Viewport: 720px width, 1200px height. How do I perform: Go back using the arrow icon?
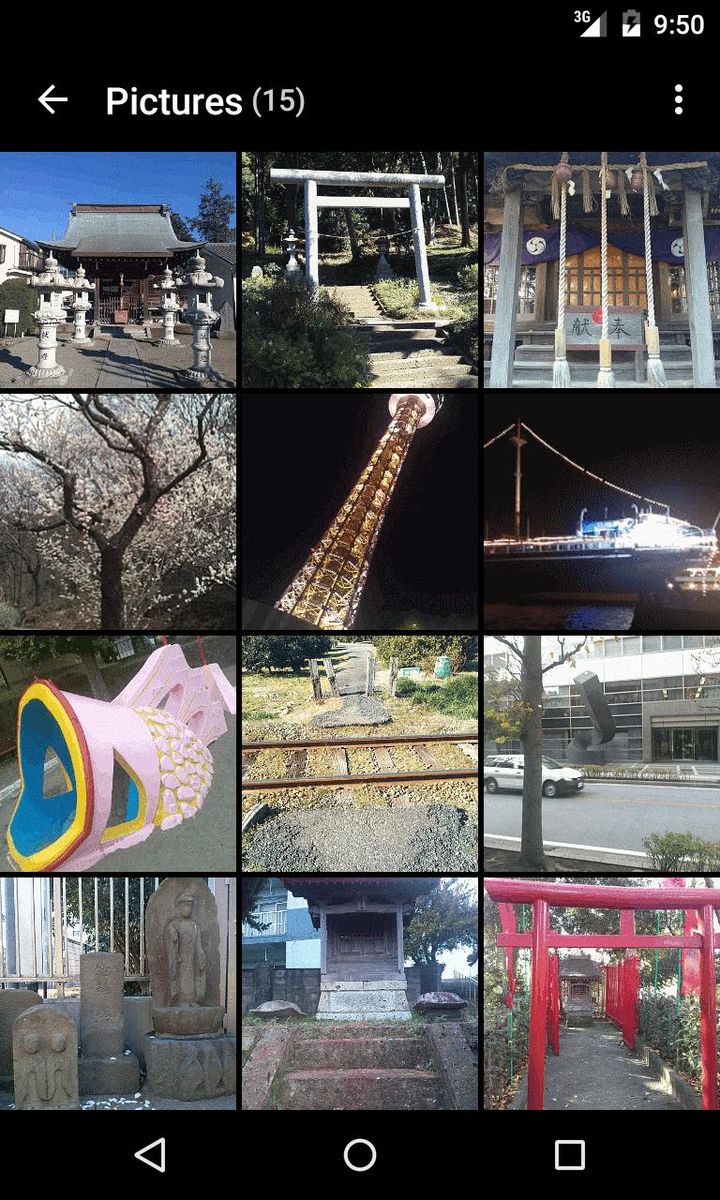52,100
